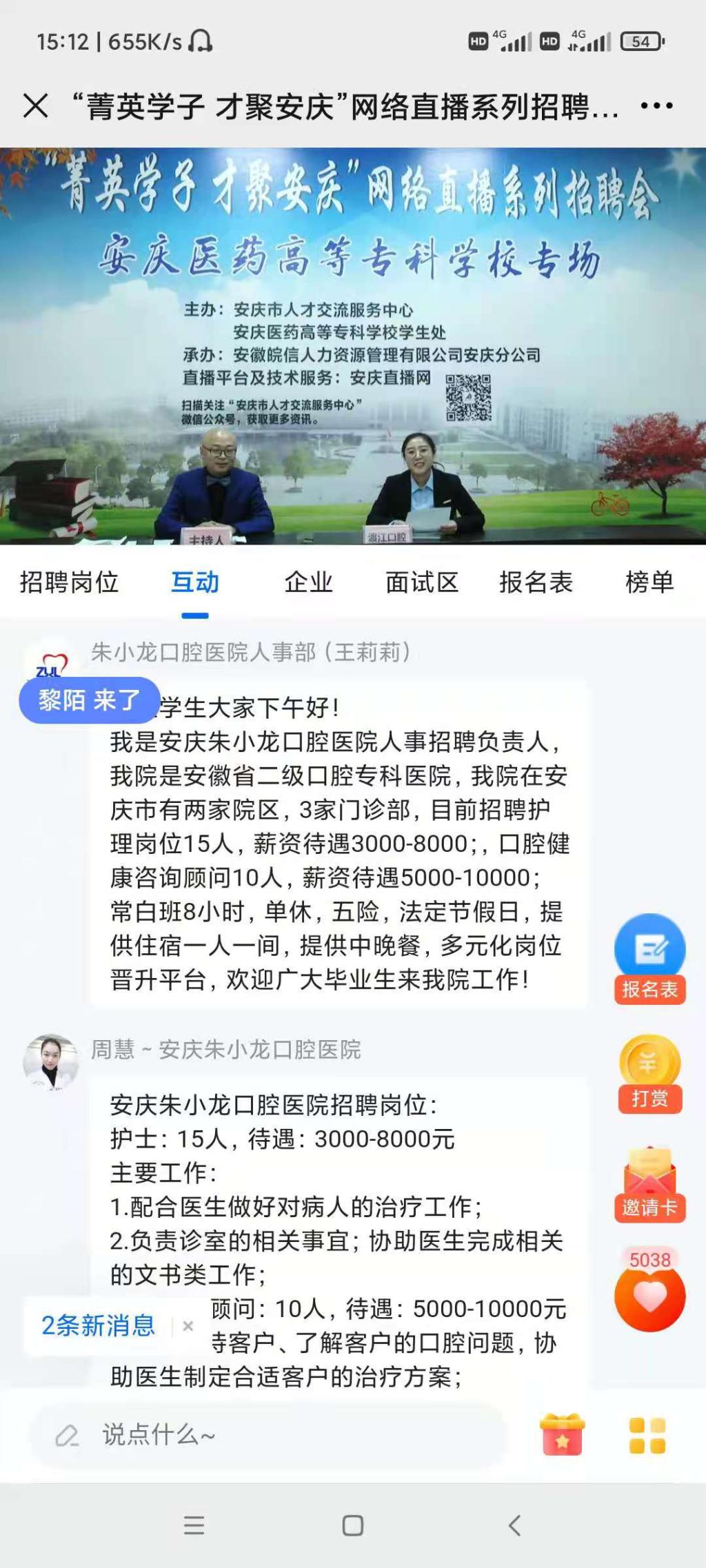Open the 面试区 tab
Viewport: 706px width, 1568px height.
click(x=422, y=582)
